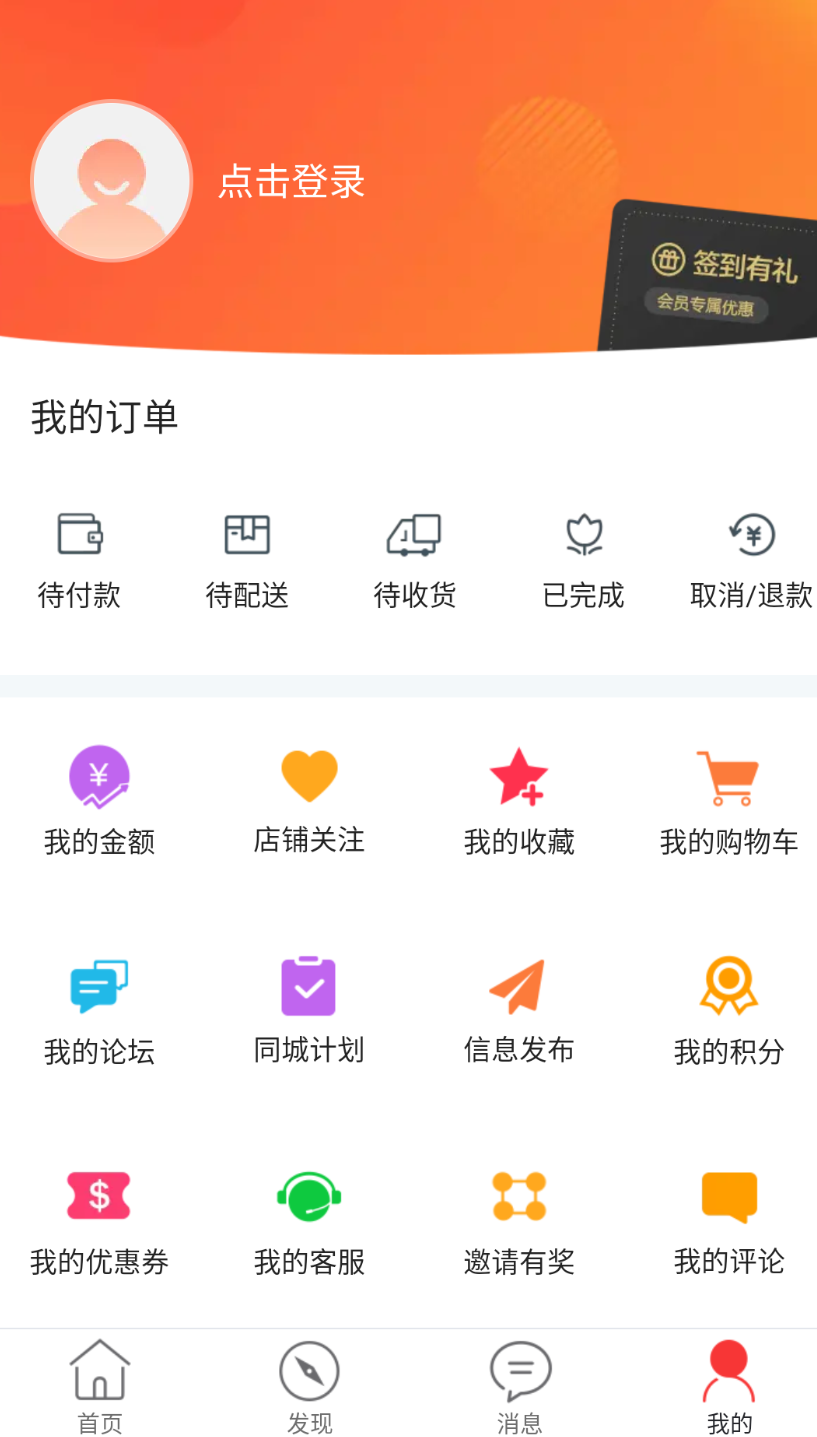Open 取消/退款 cancellations and refunds
Screen dimensions: 817x1437
tap(751, 558)
